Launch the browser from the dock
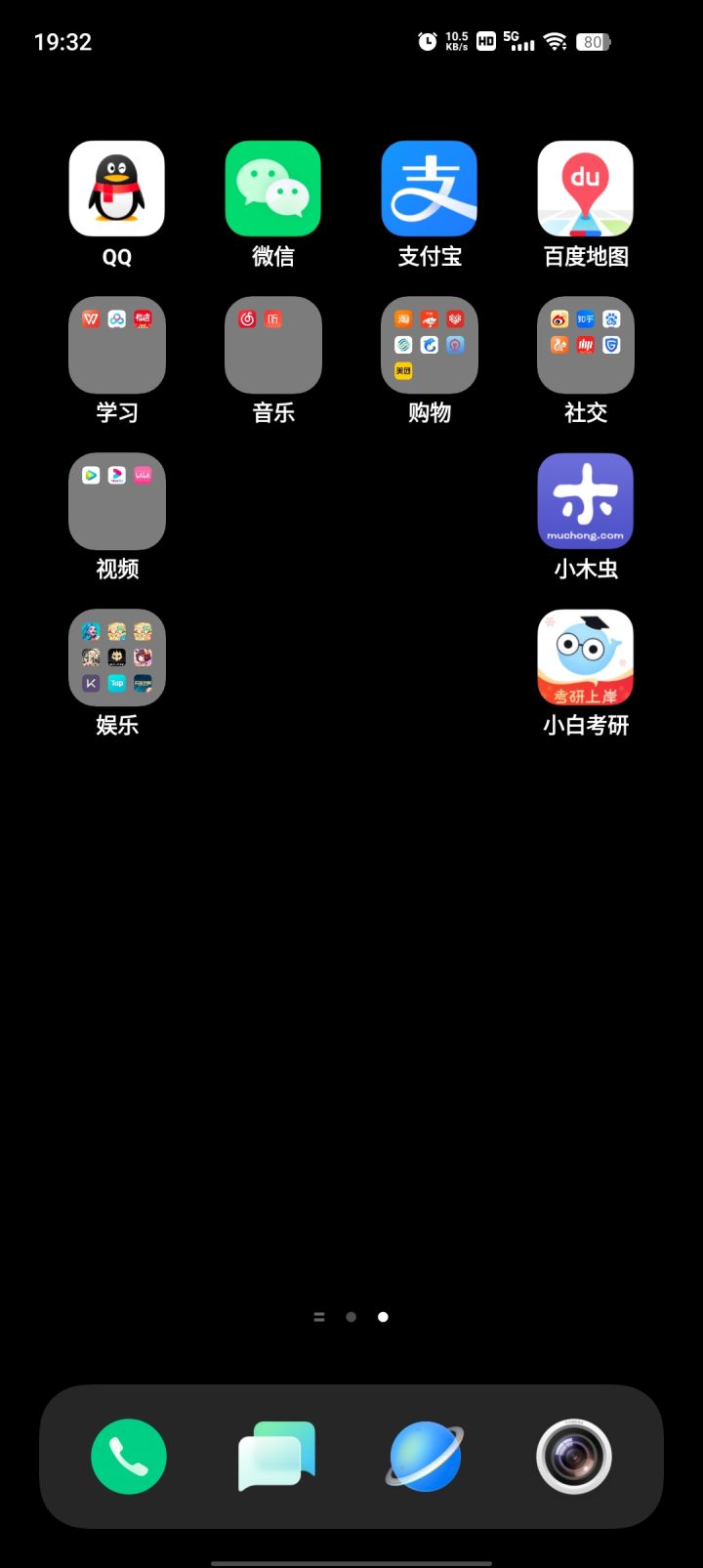The height and width of the screenshot is (1568, 703). coord(425,1456)
